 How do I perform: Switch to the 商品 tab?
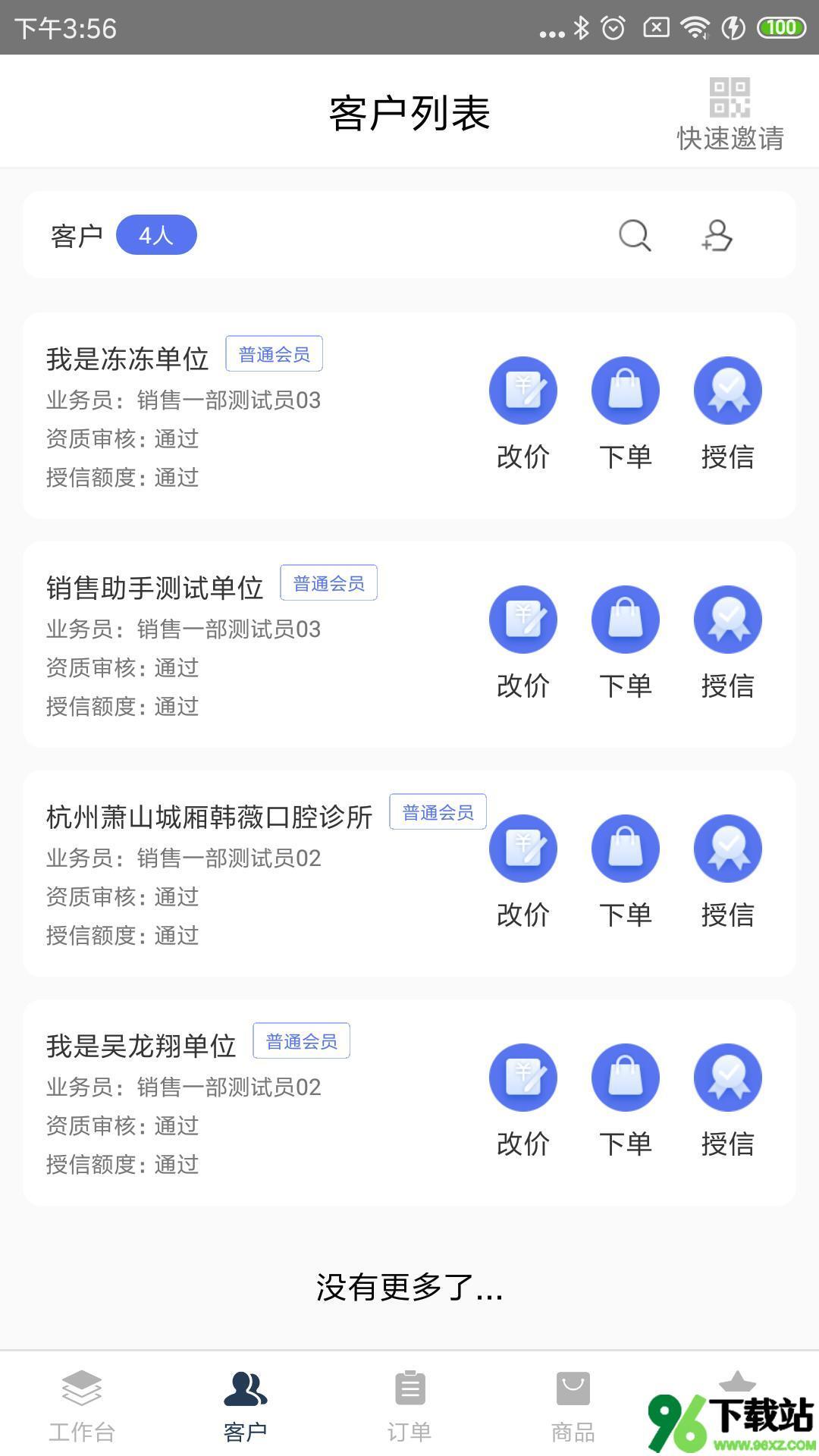point(573,1406)
